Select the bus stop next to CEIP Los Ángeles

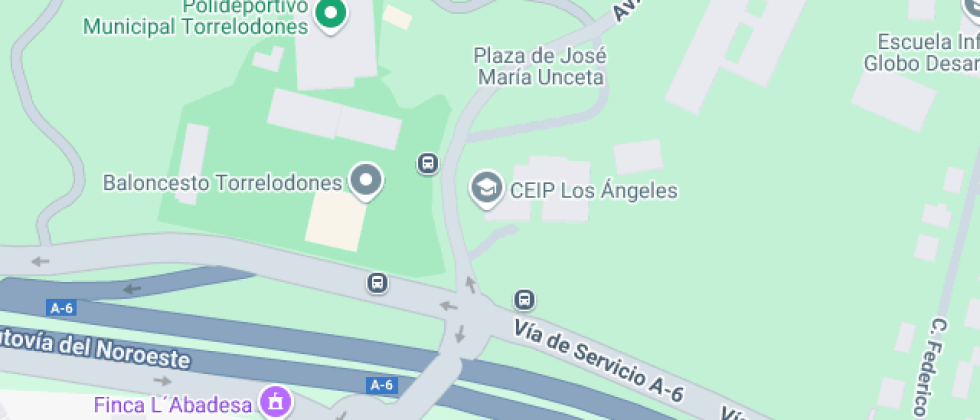click(428, 163)
